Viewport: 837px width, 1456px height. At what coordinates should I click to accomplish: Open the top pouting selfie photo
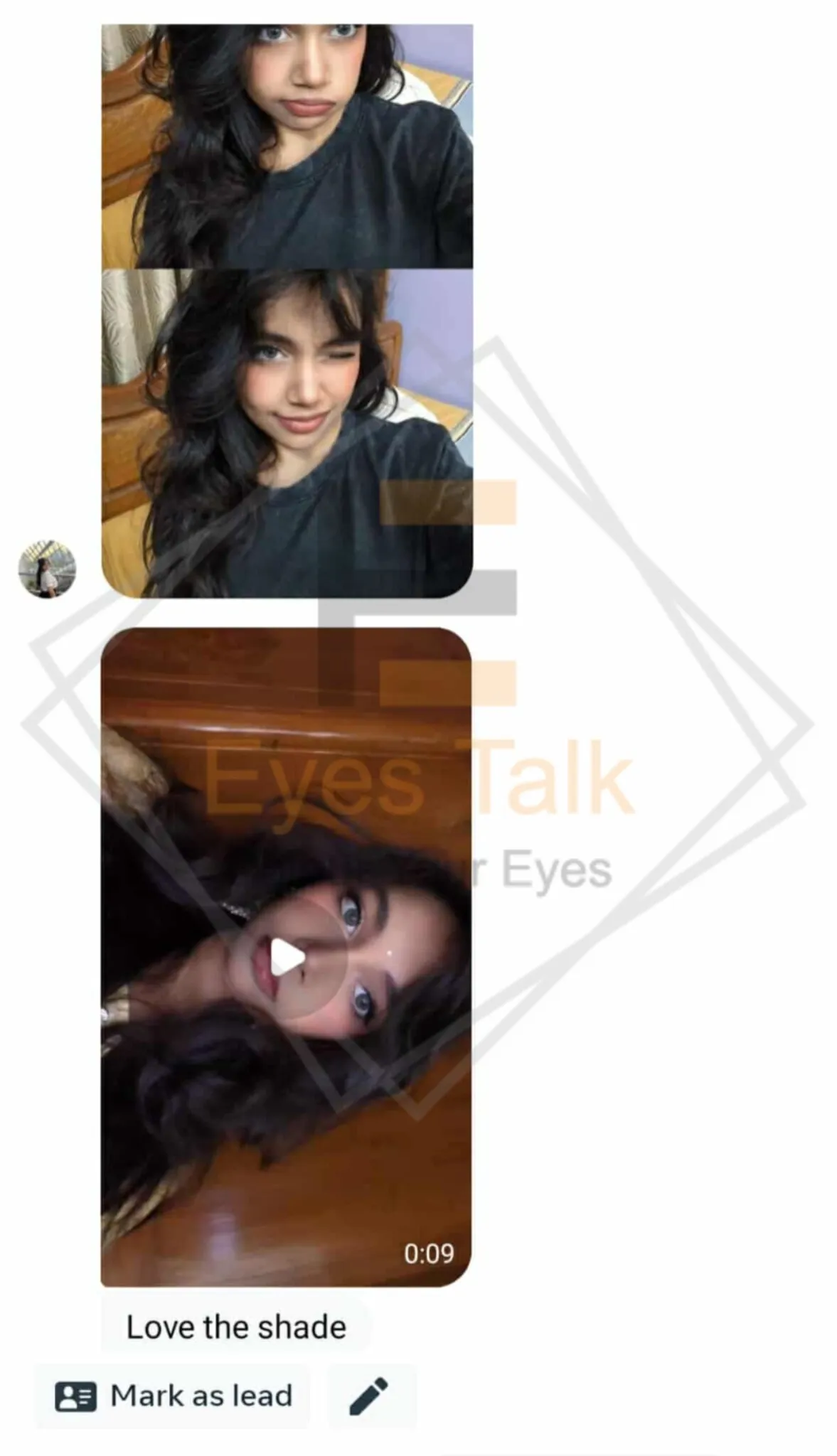click(287, 146)
